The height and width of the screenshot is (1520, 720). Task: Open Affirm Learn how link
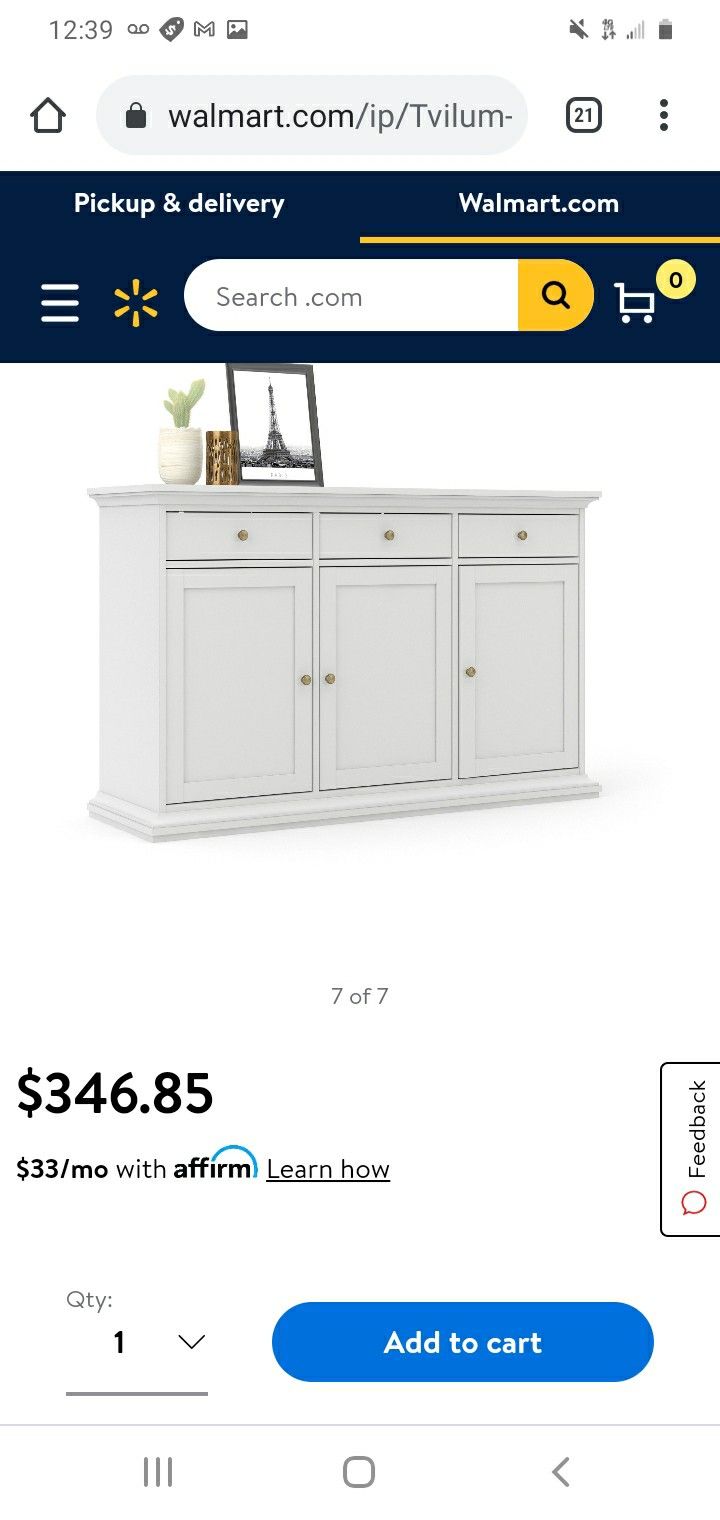[328, 1169]
